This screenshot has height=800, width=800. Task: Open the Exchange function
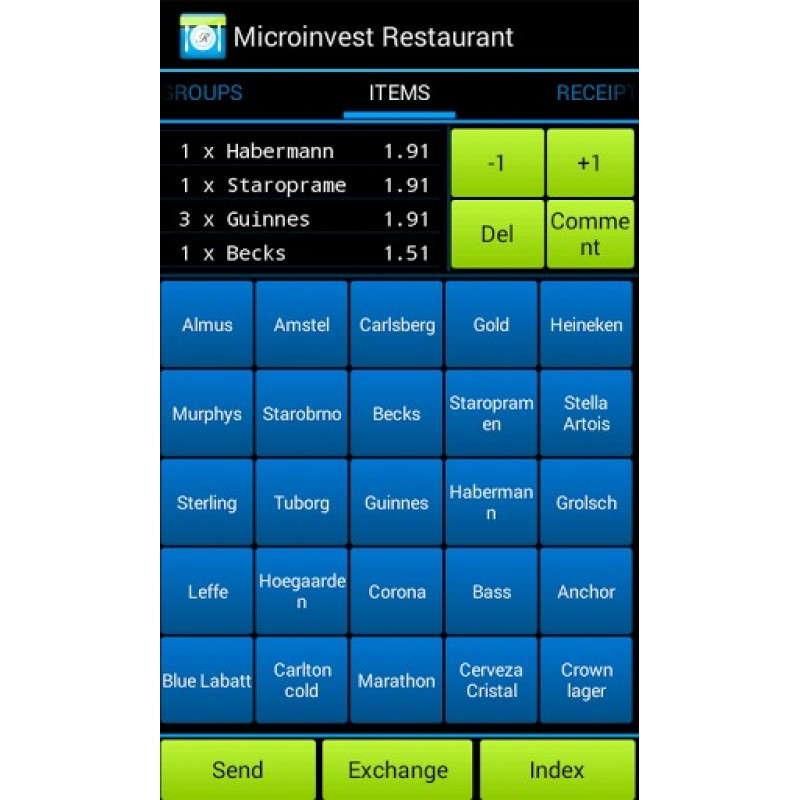pyautogui.click(x=397, y=770)
